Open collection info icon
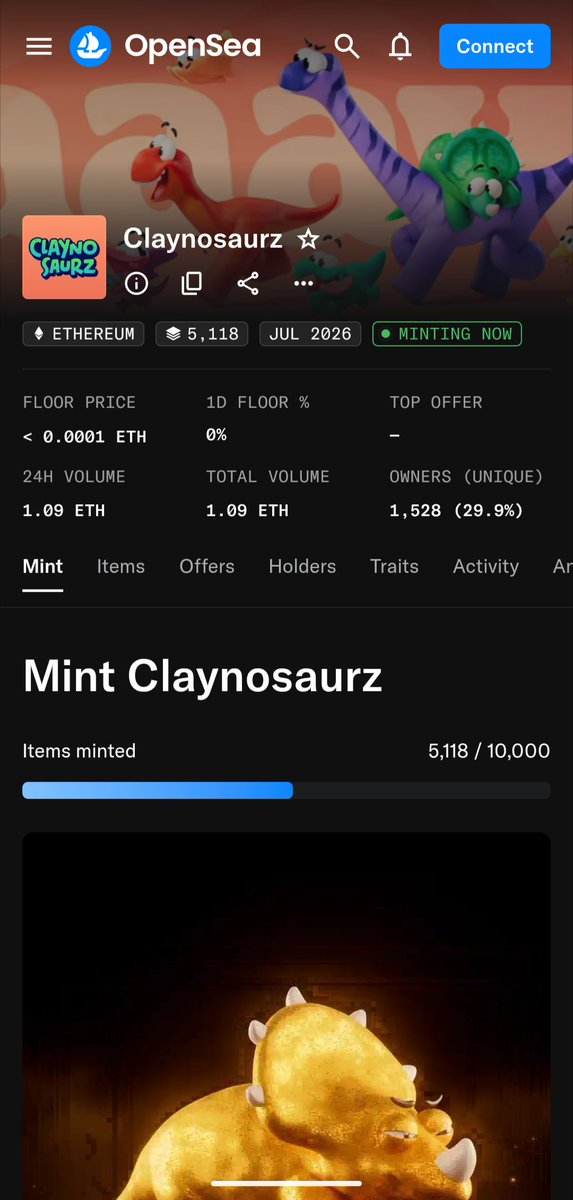 point(136,283)
